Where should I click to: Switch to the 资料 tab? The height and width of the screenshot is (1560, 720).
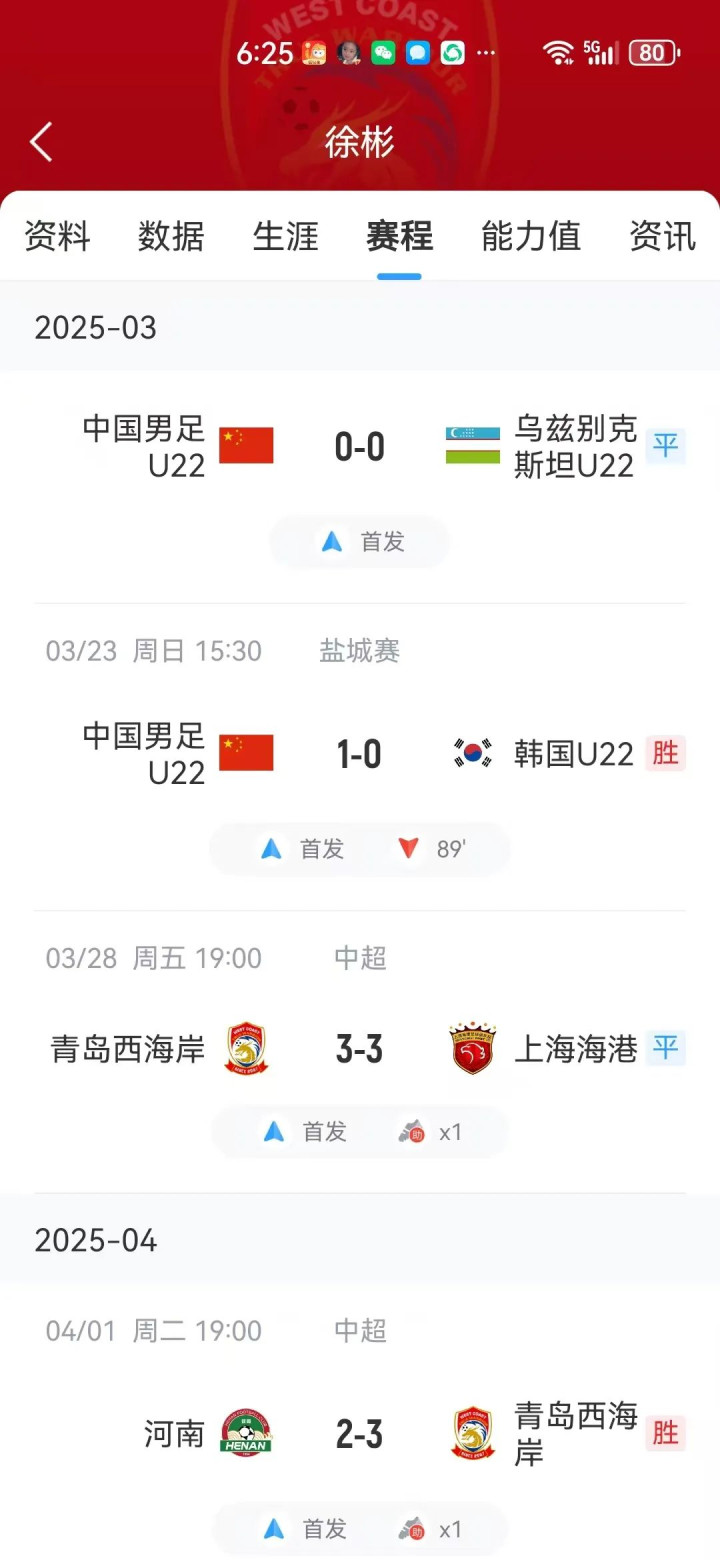(x=57, y=237)
